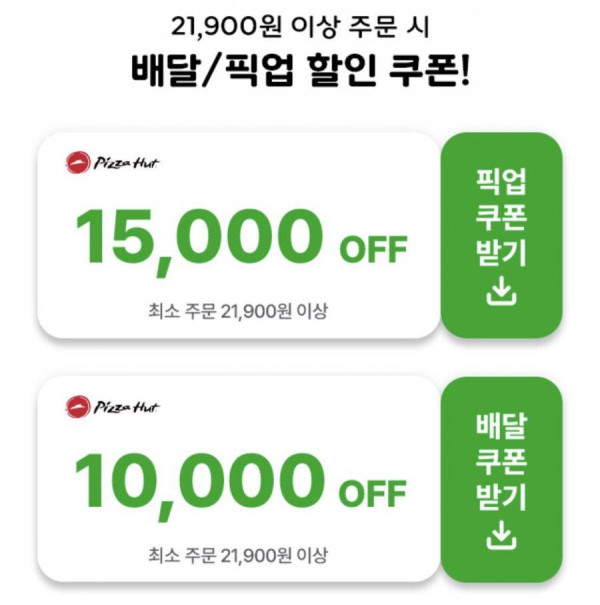This screenshot has height=605, width=600.
Task: Download the 픽업 쿠폰 받기 coupon
Action: click(501, 235)
